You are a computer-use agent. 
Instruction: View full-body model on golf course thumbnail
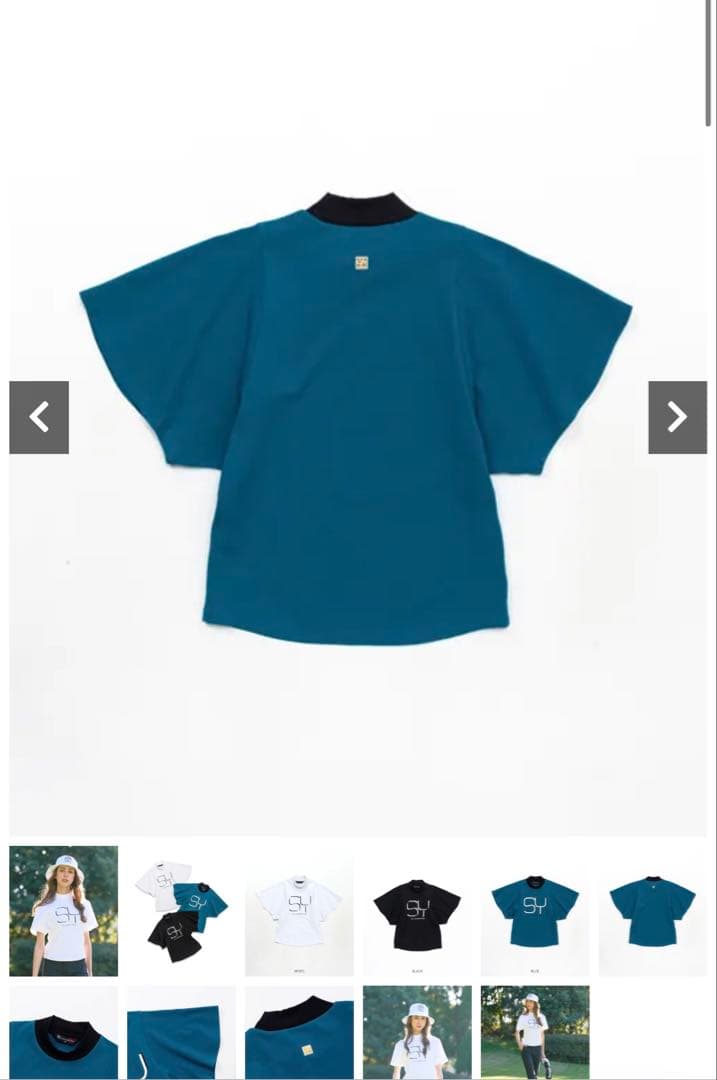coord(535,1032)
